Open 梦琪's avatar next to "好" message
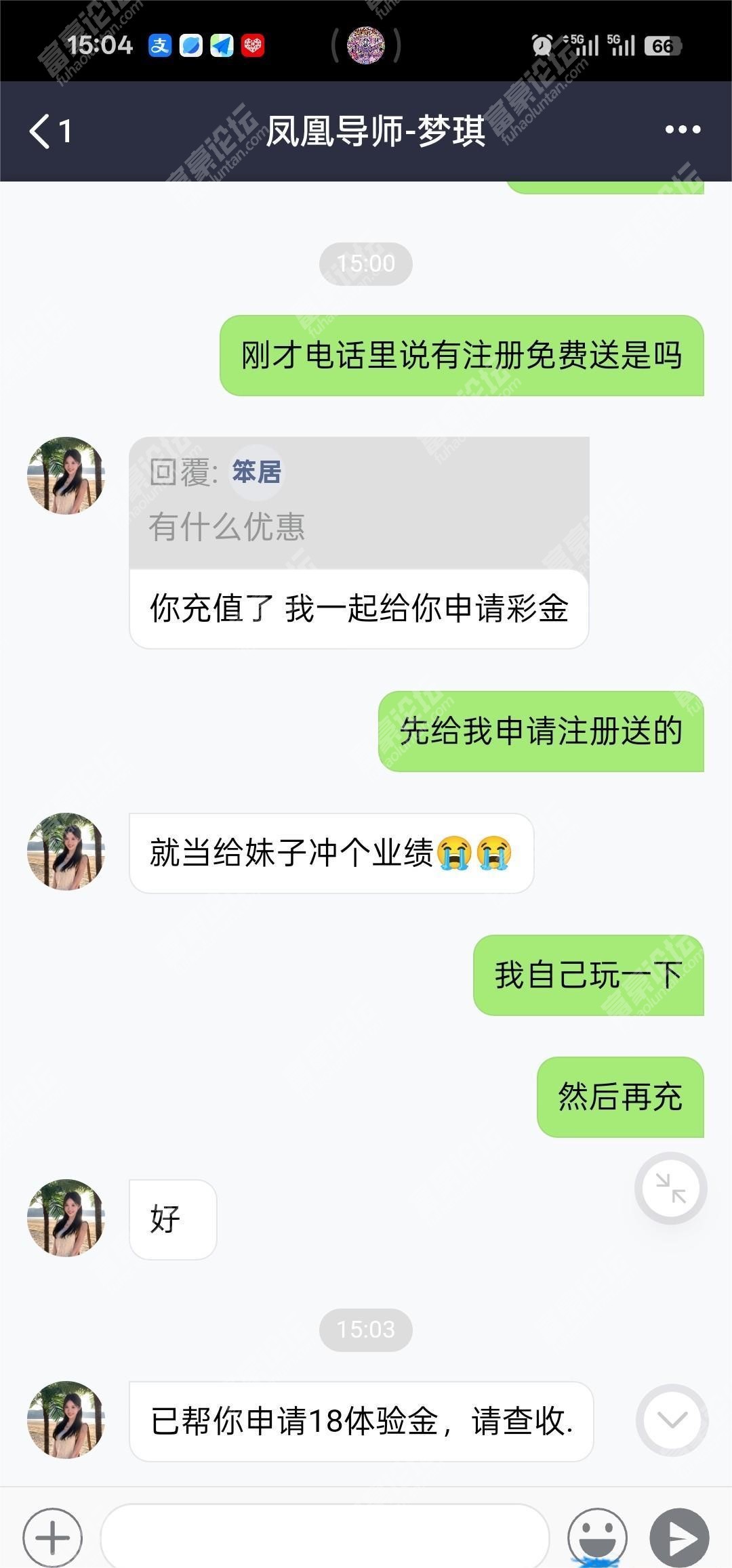732x1568 pixels. click(x=66, y=1218)
